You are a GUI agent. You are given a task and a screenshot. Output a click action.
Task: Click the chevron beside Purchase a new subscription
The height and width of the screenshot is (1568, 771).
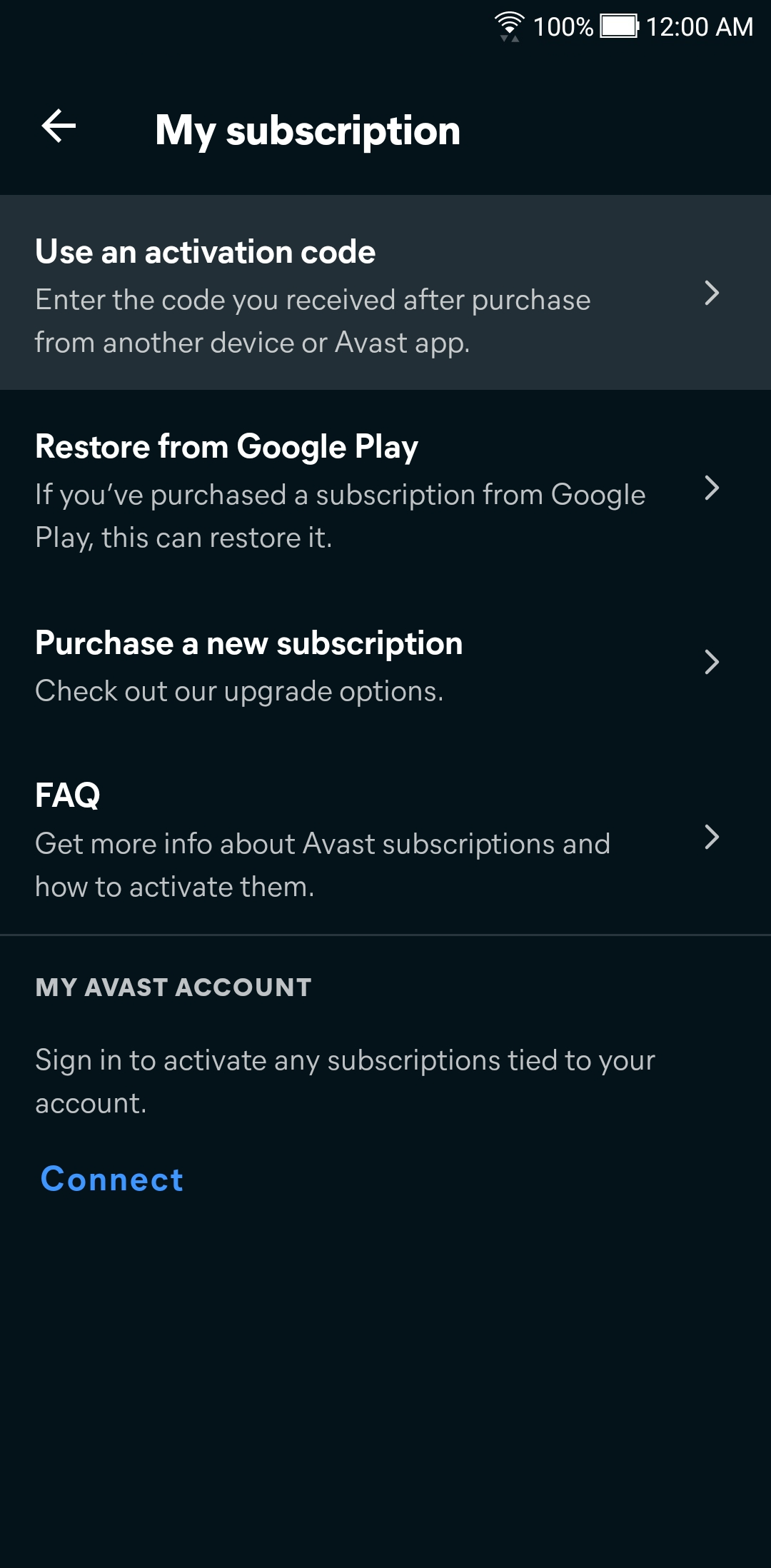[712, 663]
